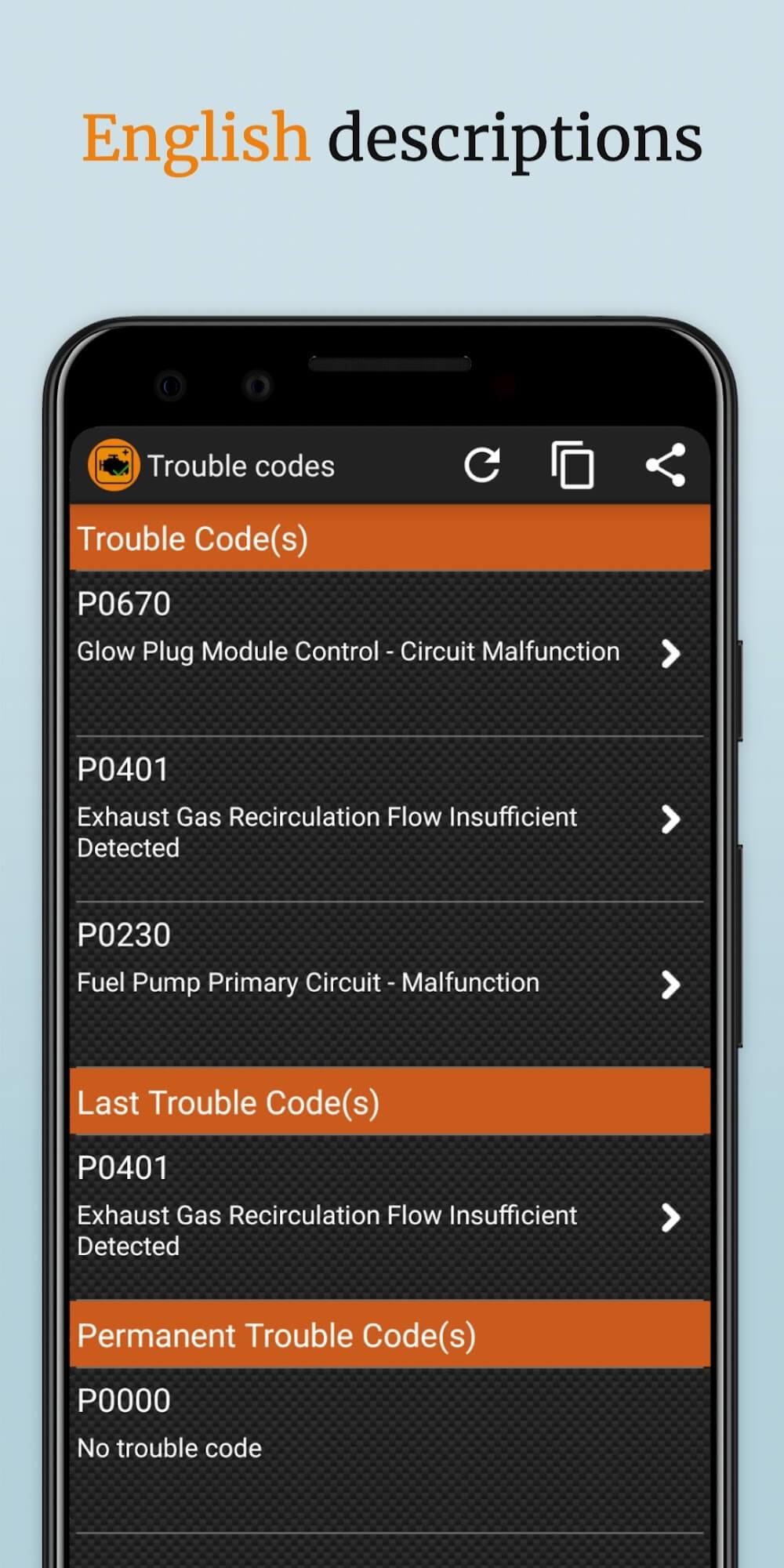784x1568 pixels.
Task: Select the chevron next to P0670
Action: coord(670,655)
